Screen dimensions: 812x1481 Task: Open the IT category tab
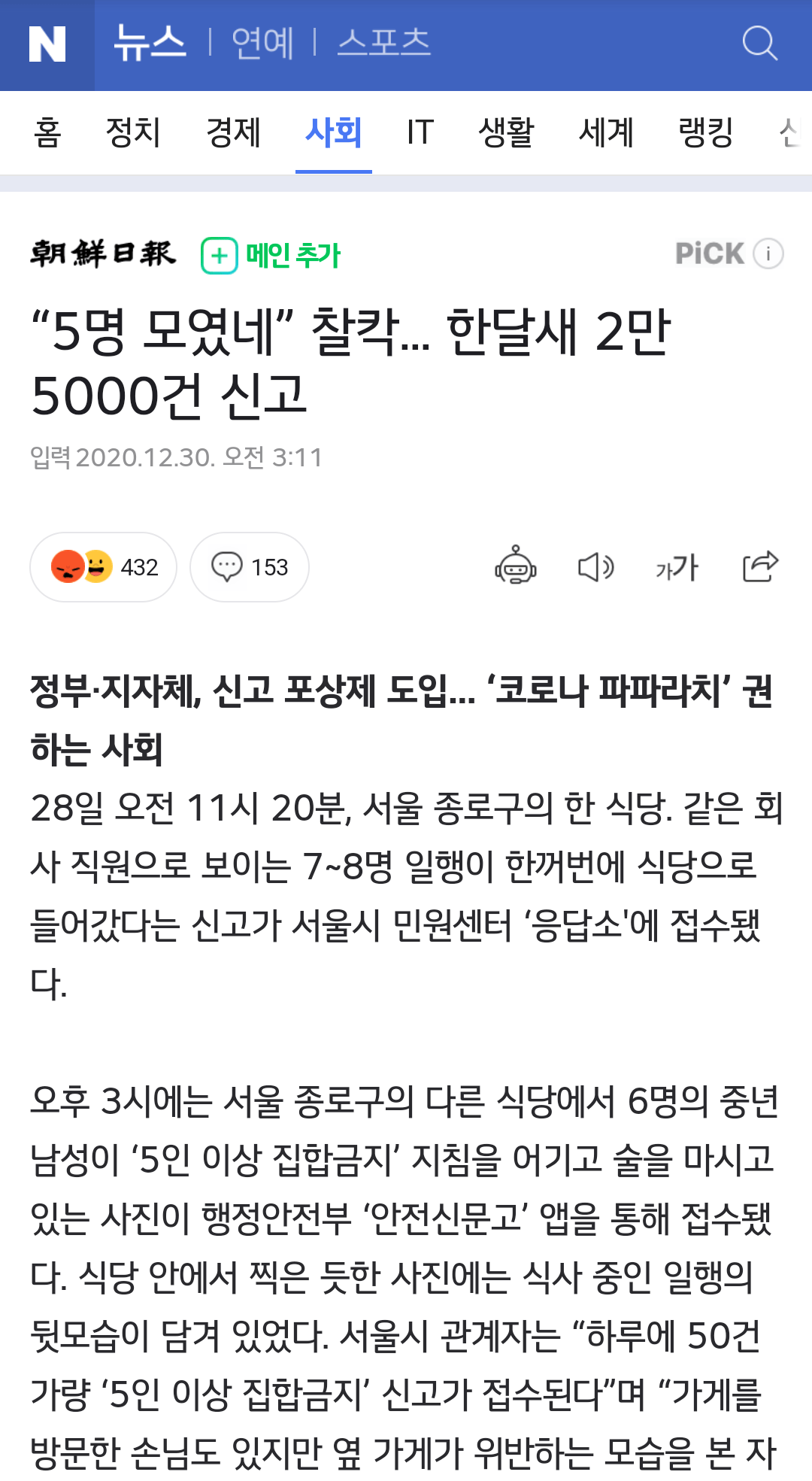[420, 133]
